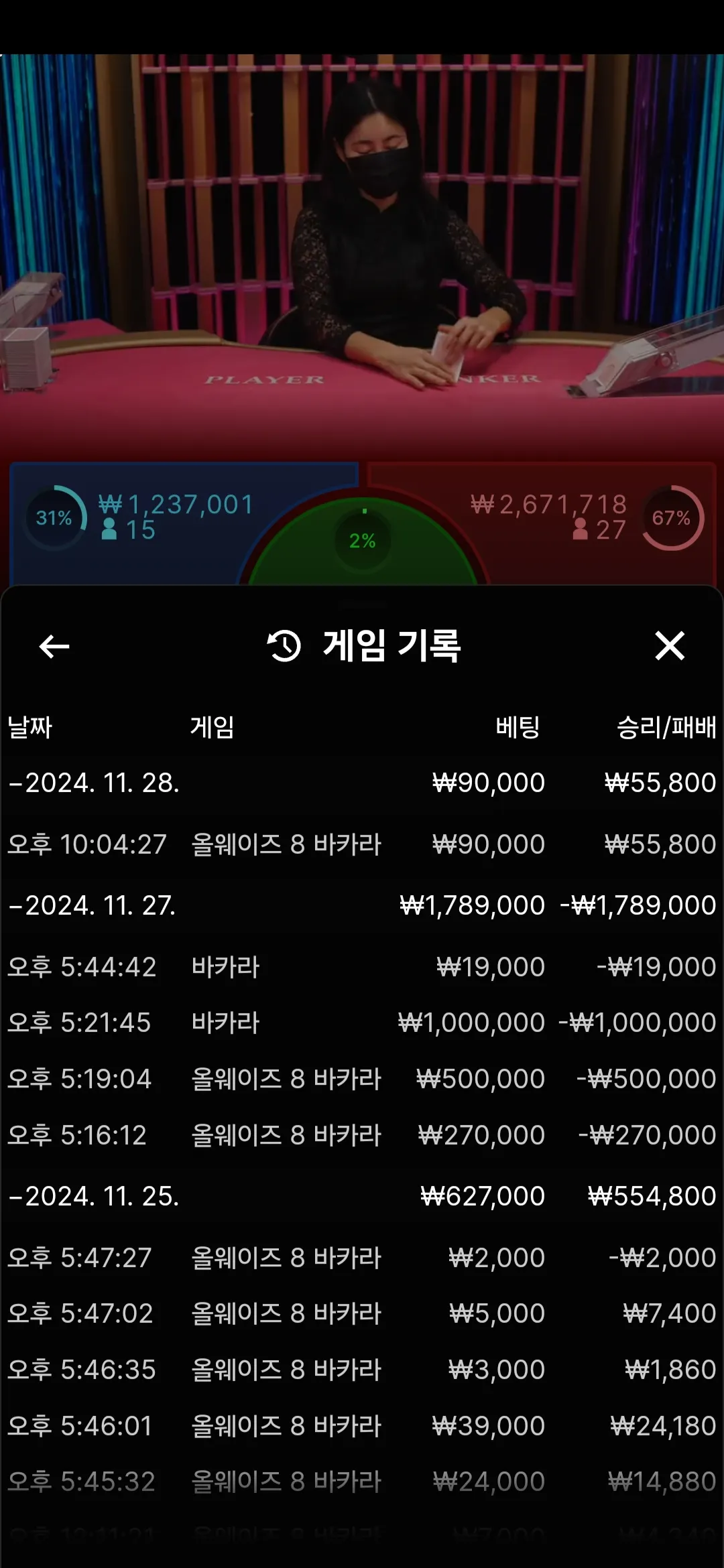Screen dimensions: 724x1568
Task: Select the 오후 5:46:01 game entry
Action: [x=362, y=1426]
